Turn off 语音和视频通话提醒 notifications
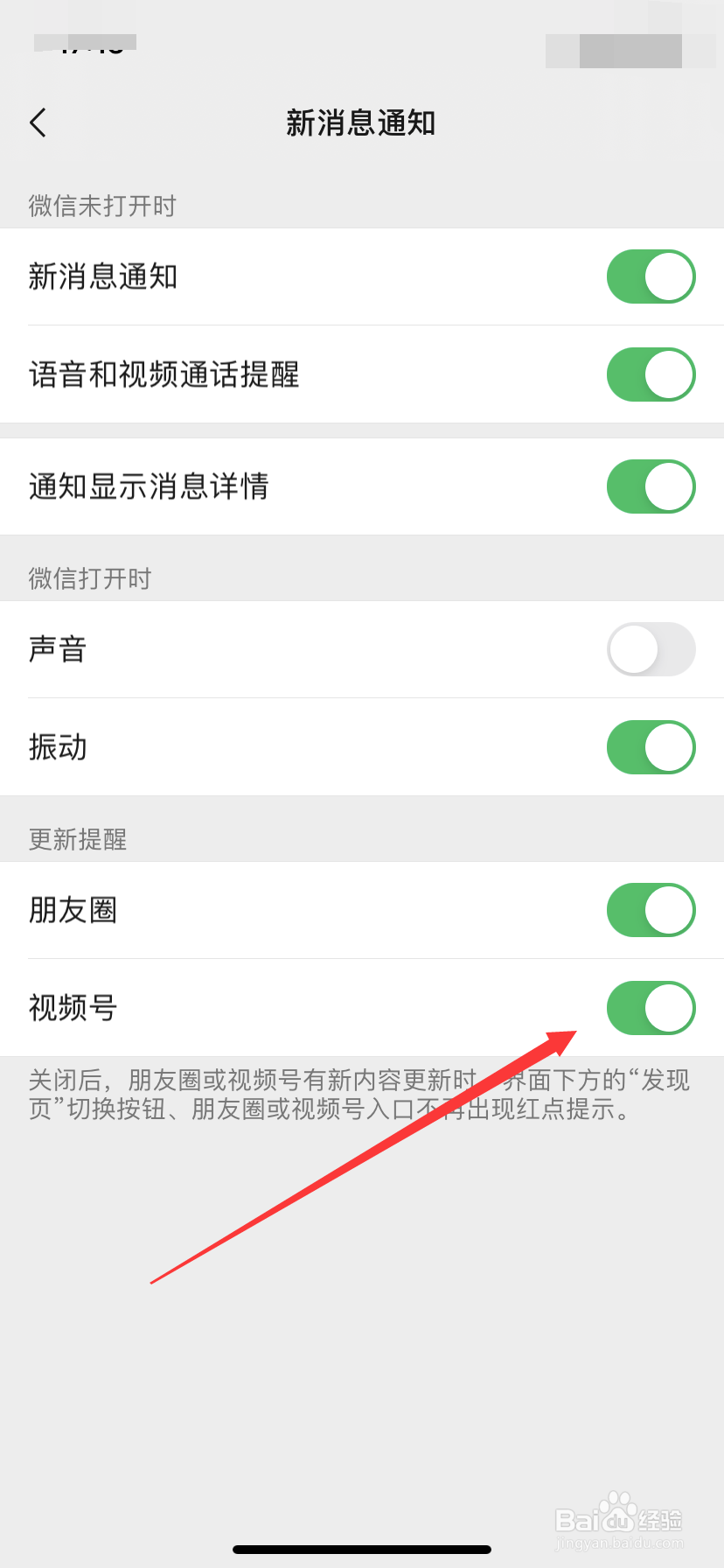Image resolution: width=724 pixels, height=1568 pixels. coord(651,374)
